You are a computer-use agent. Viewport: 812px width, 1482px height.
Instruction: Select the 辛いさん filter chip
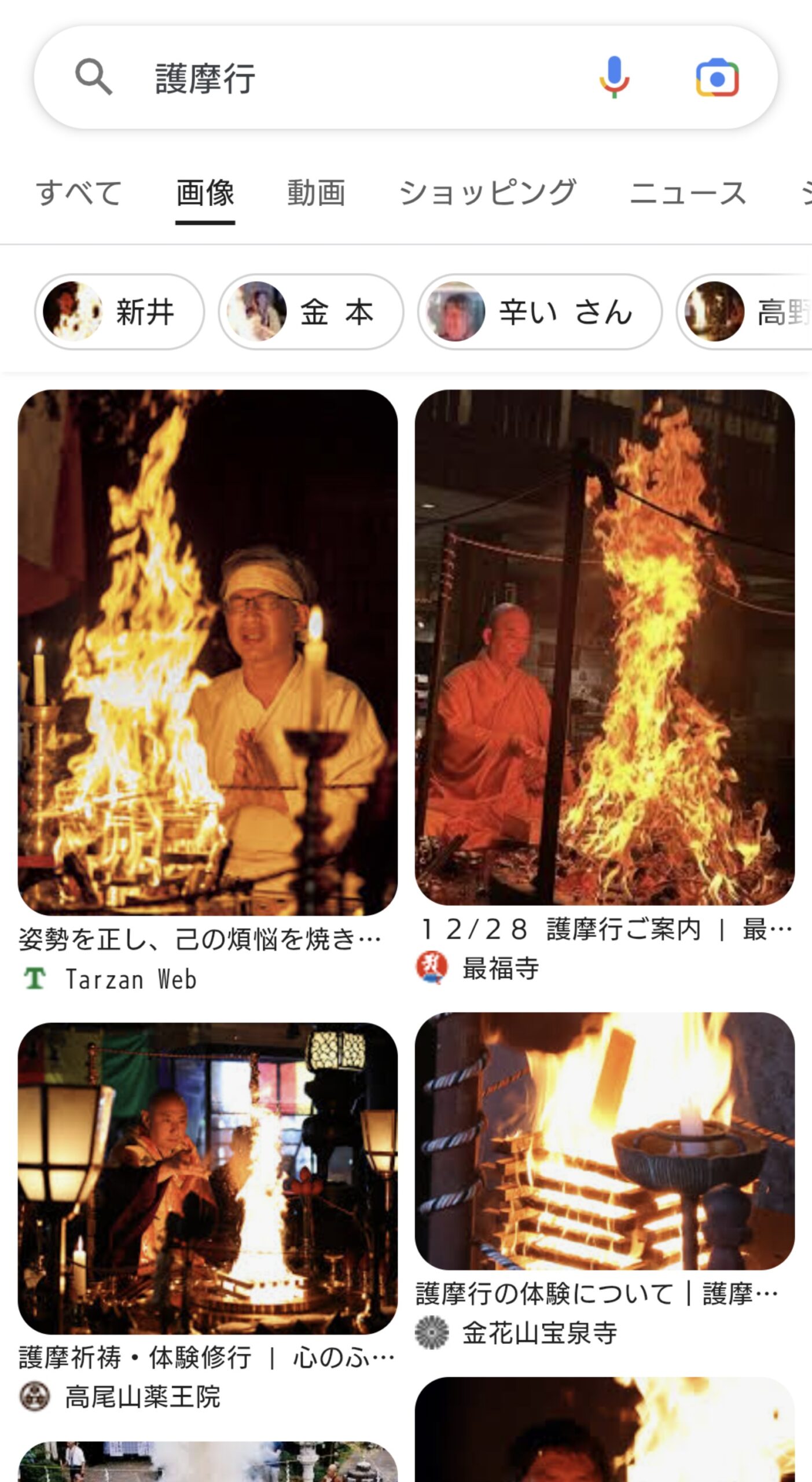click(x=539, y=312)
